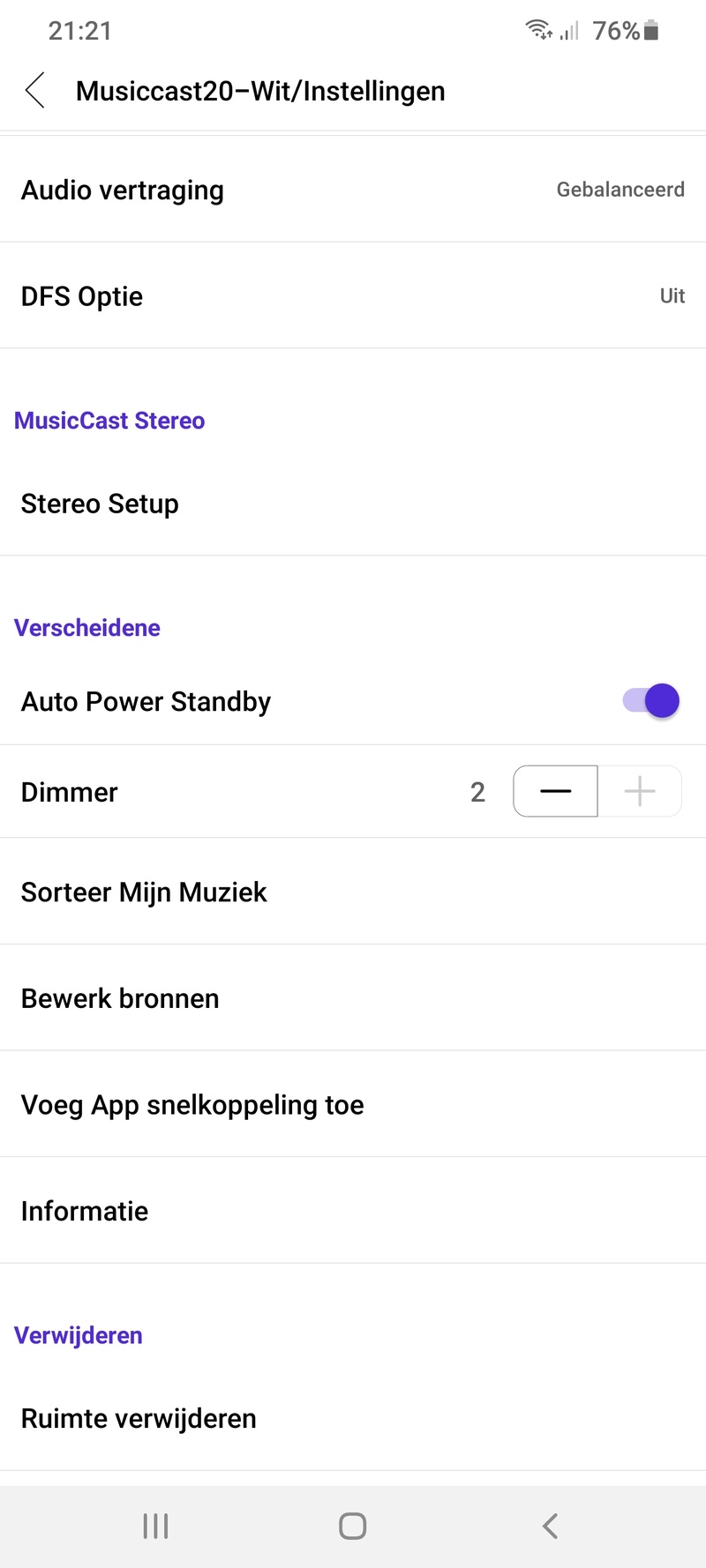Open DFS Optie setting

click(x=353, y=296)
